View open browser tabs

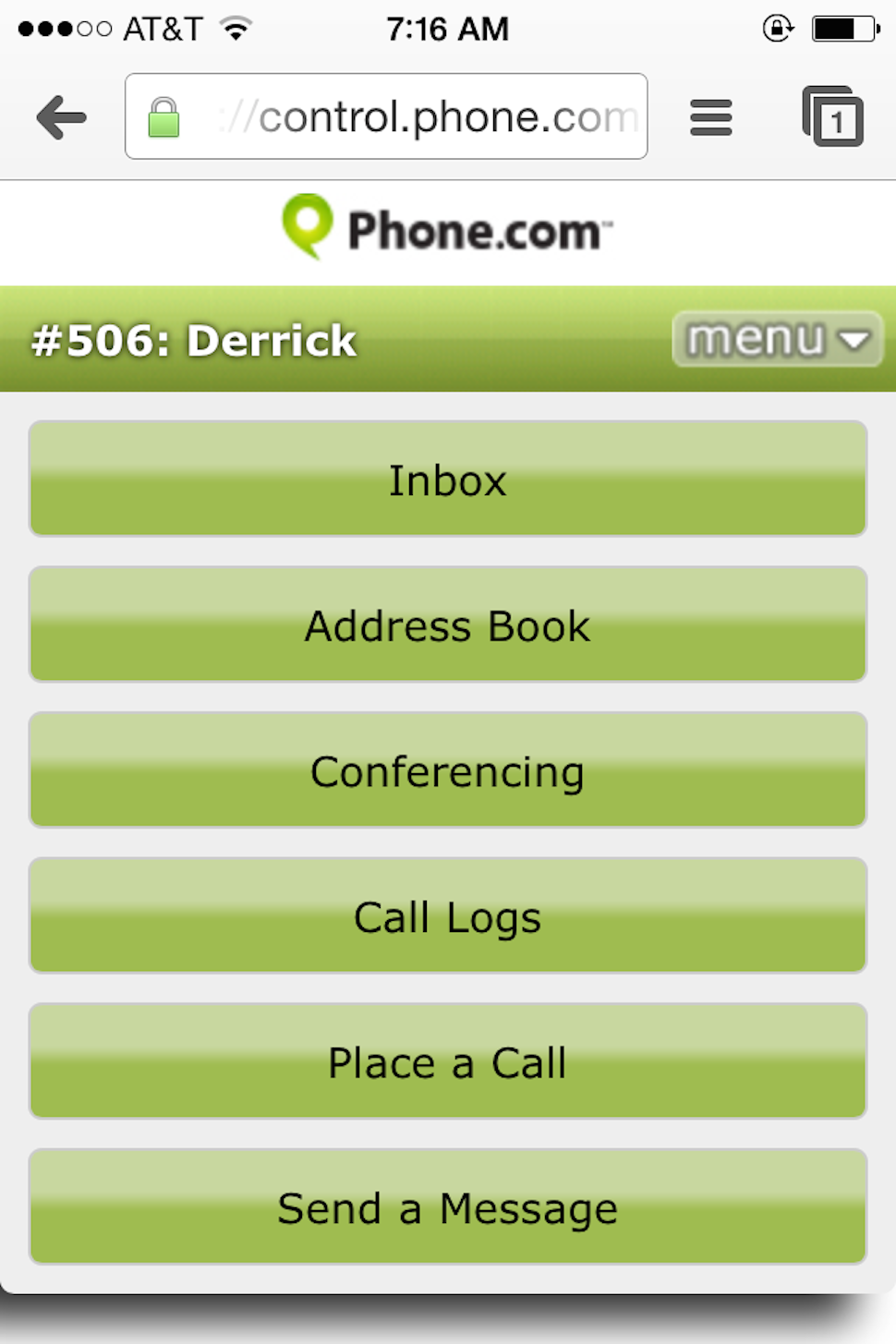832,117
